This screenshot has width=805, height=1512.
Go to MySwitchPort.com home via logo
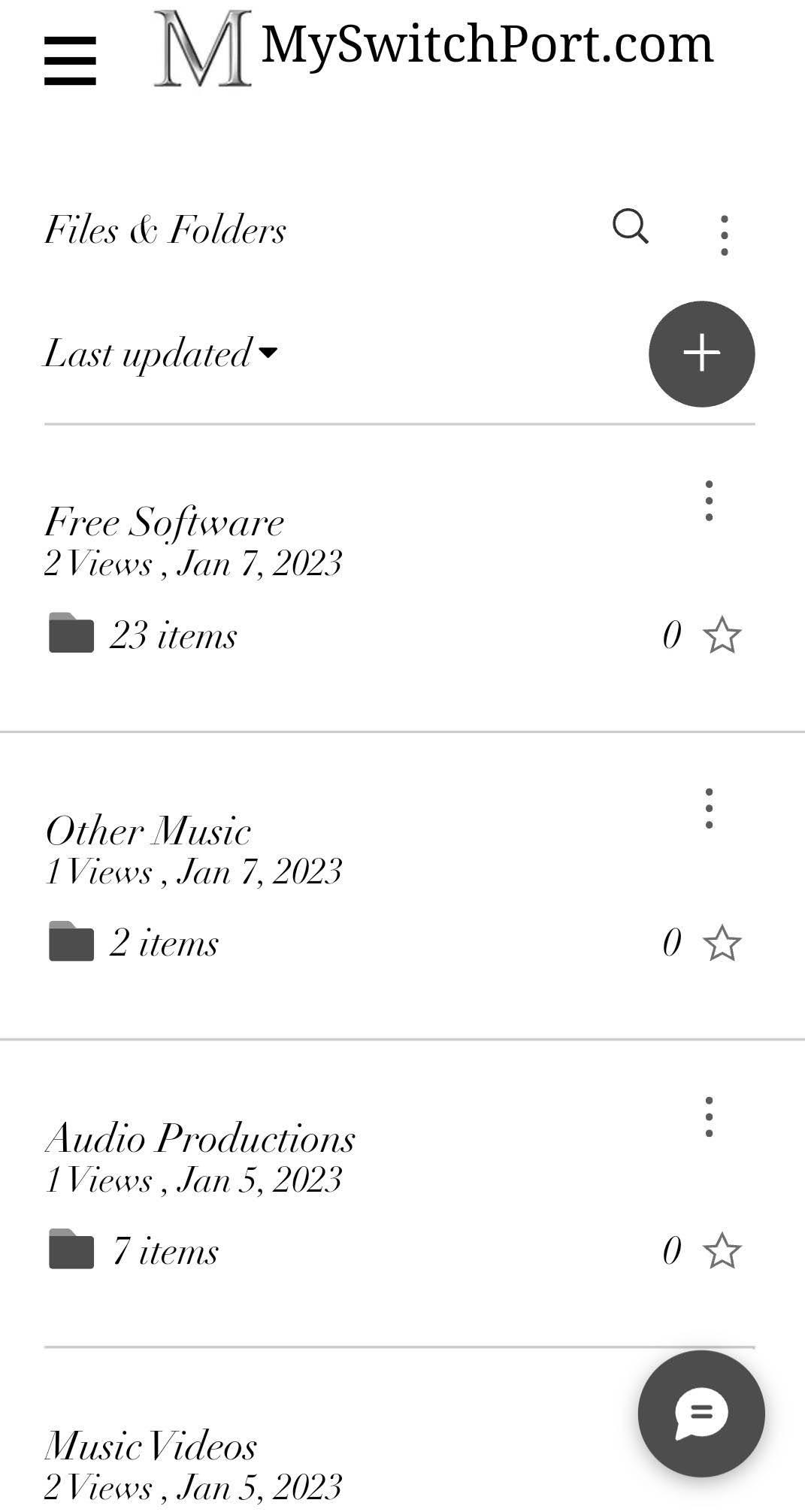pyautogui.click(x=433, y=47)
